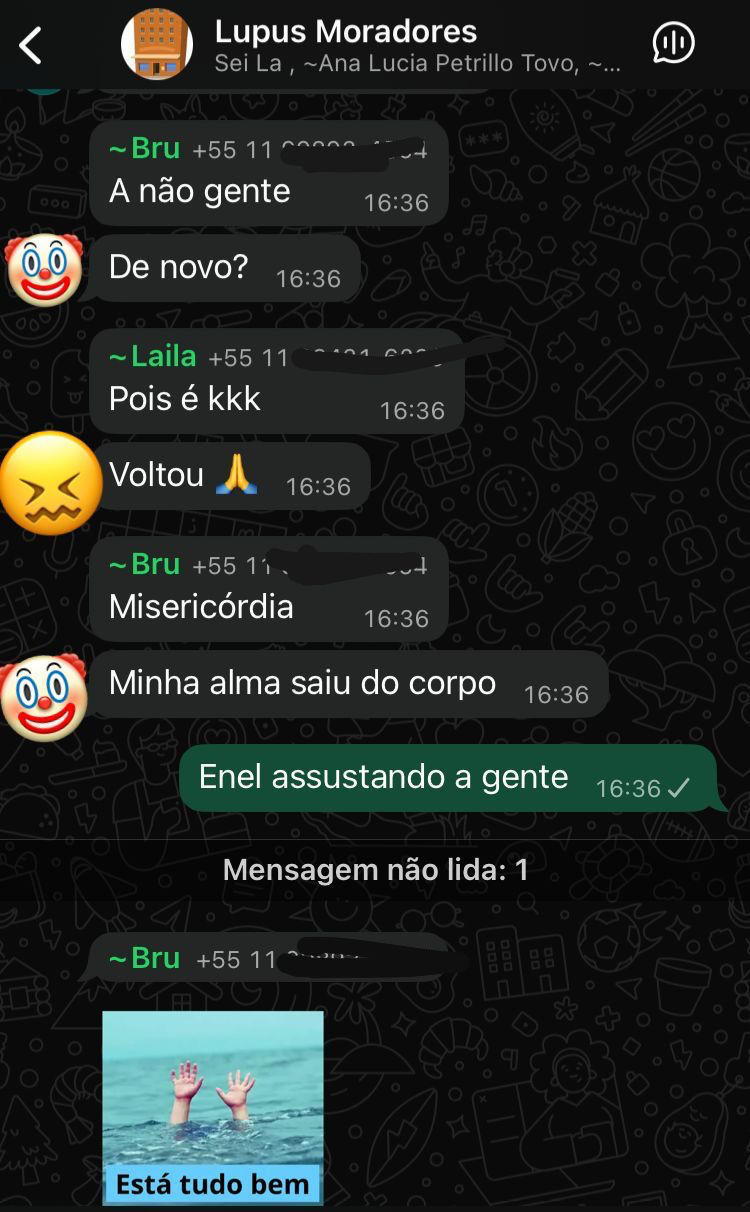Open the Está tudo bem sticker
This screenshot has width=750, height=1212.
click(213, 1107)
